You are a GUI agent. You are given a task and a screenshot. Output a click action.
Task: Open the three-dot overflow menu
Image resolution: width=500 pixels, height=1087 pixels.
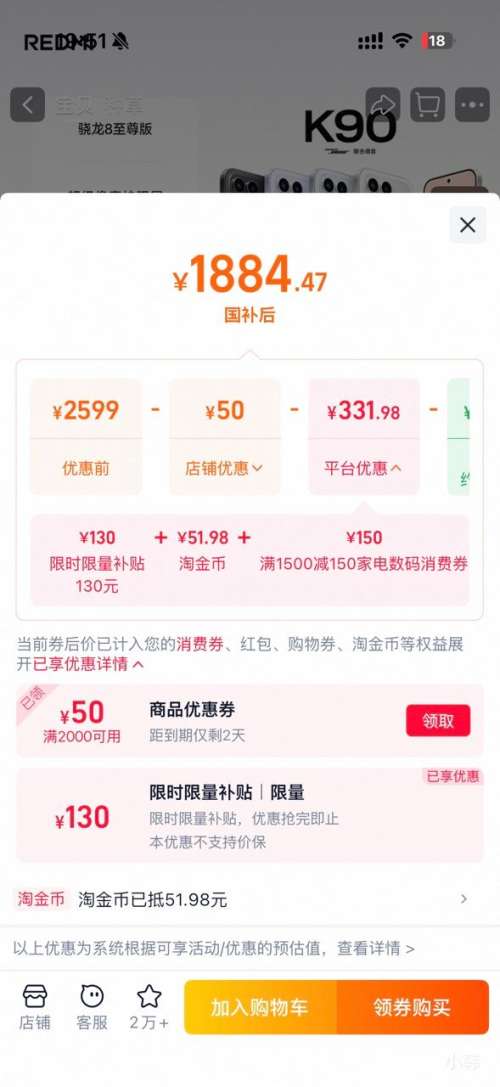(x=472, y=105)
